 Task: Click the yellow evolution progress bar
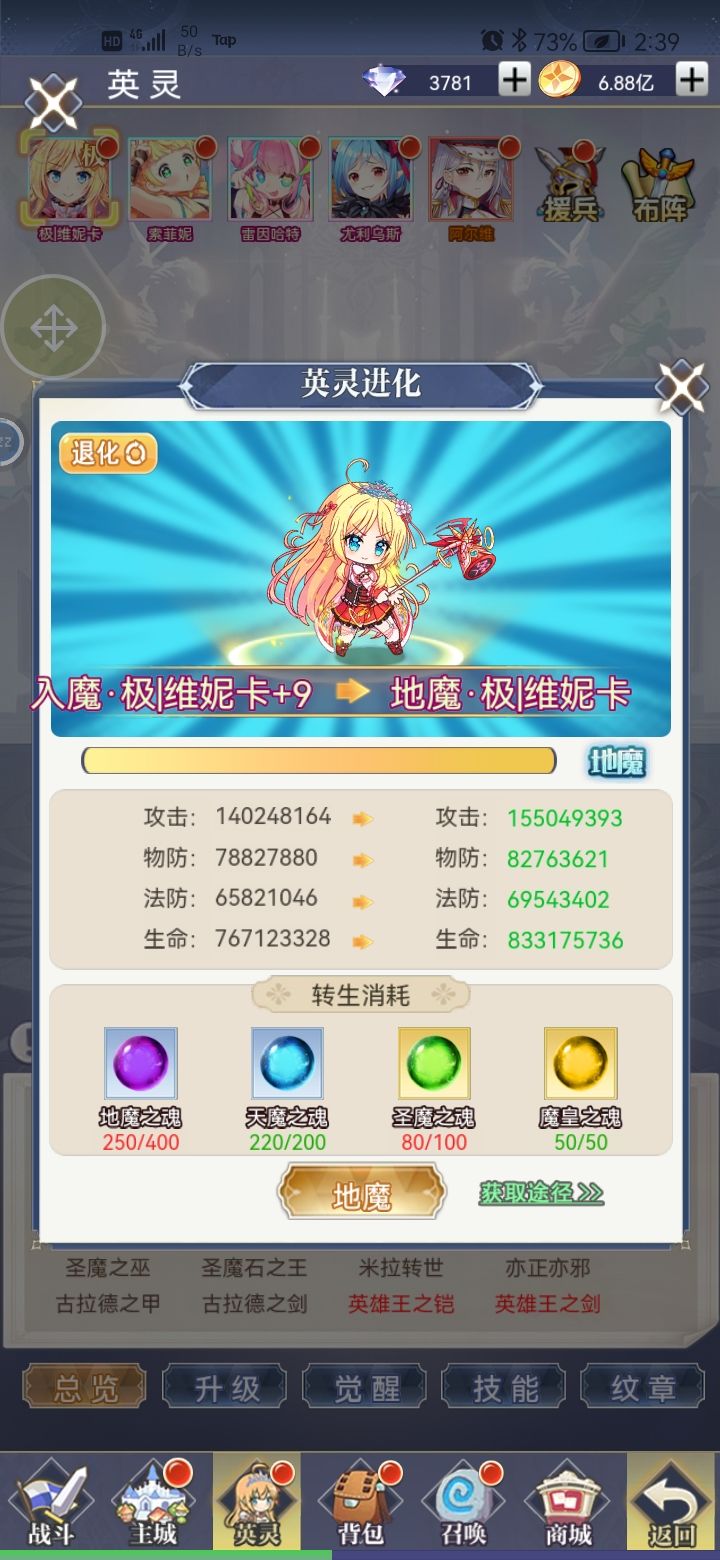click(x=320, y=761)
